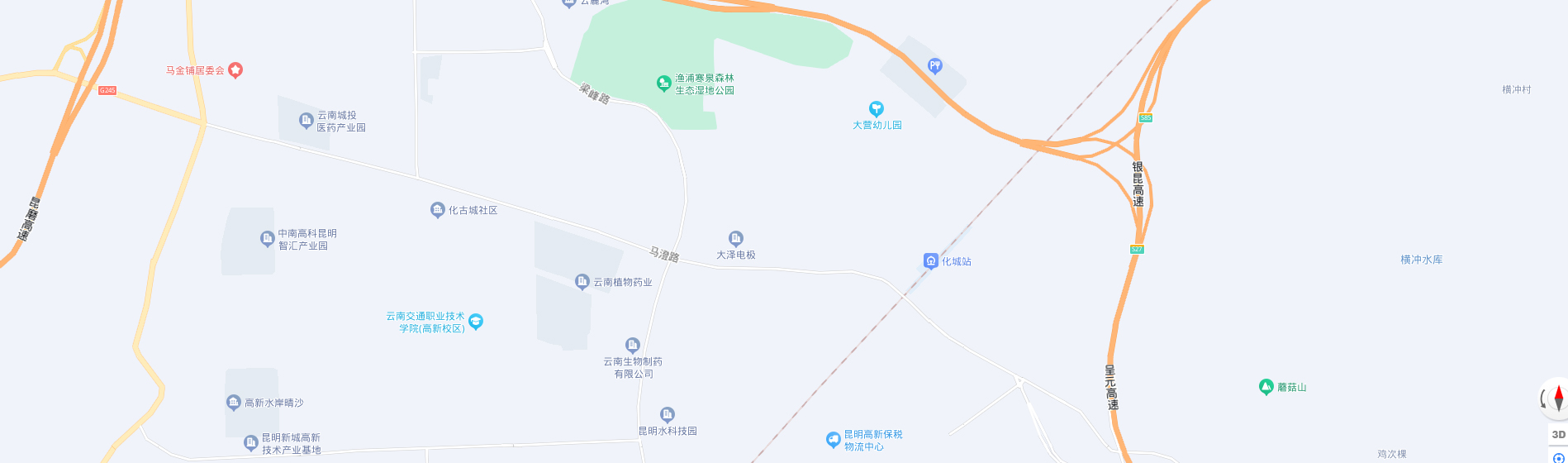The width and height of the screenshot is (1568, 463).
Task: Open 中南高科昆明智汇产业园 marker
Action: point(268,239)
